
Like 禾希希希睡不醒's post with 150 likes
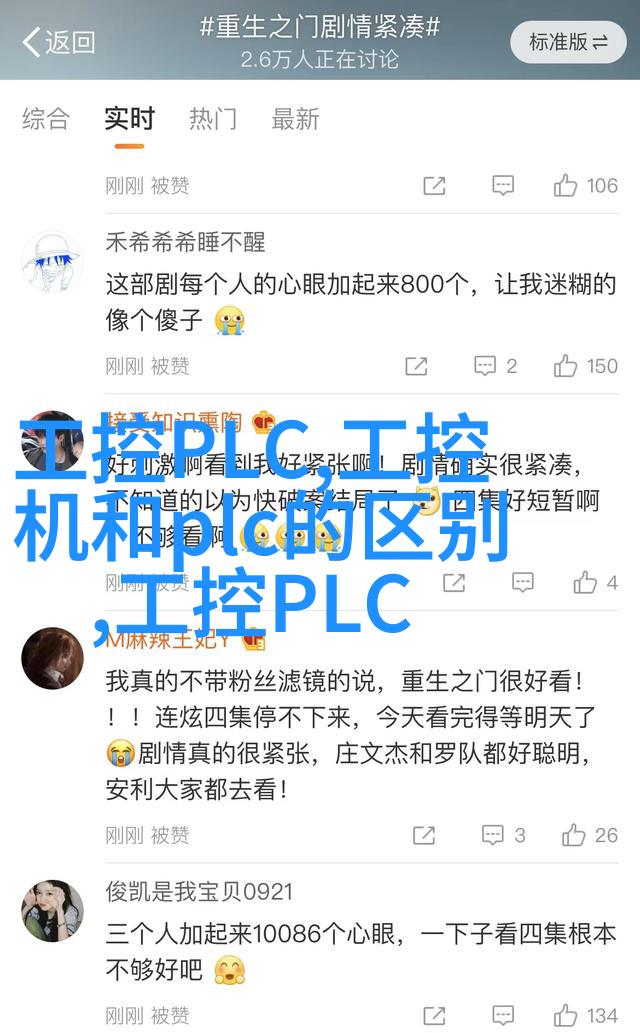point(585,366)
